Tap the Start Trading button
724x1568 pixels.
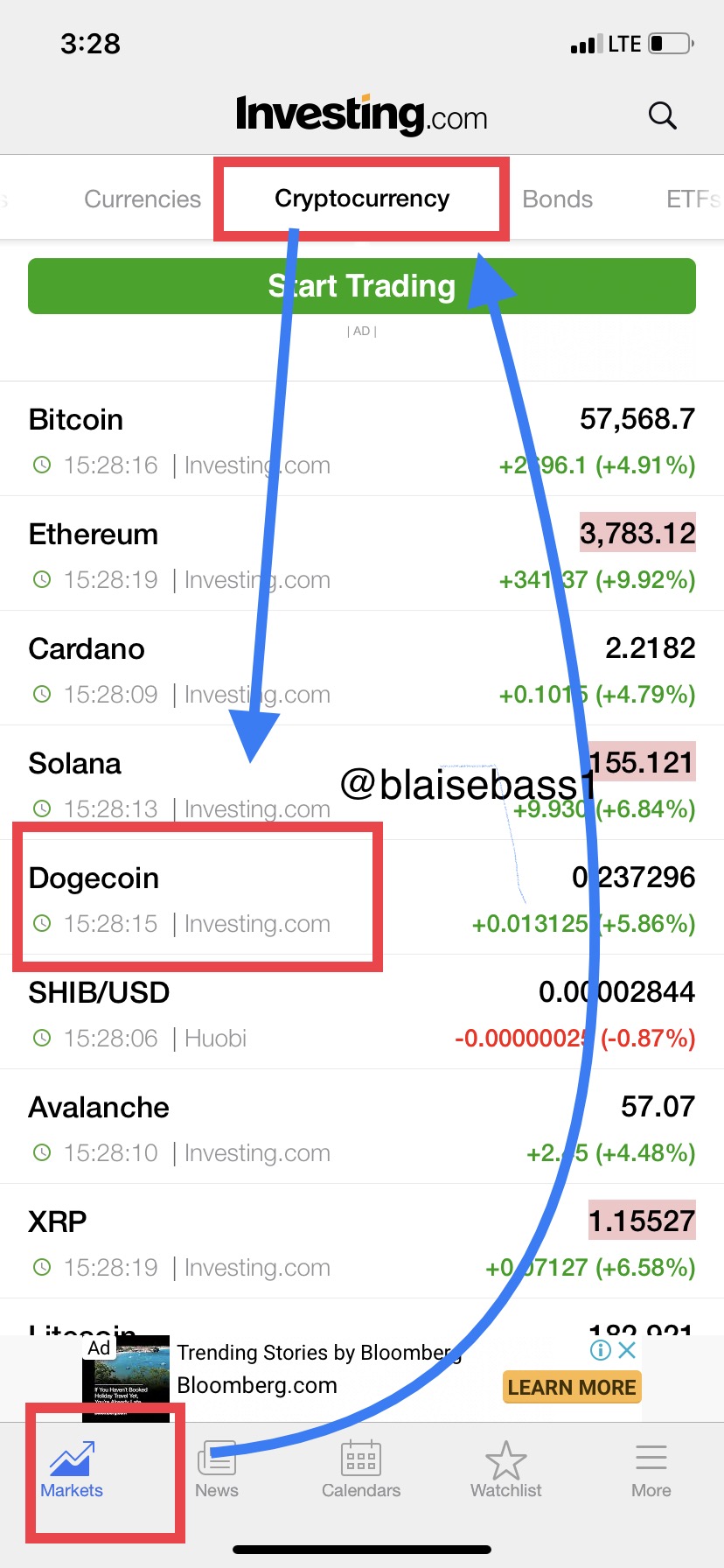(x=361, y=286)
